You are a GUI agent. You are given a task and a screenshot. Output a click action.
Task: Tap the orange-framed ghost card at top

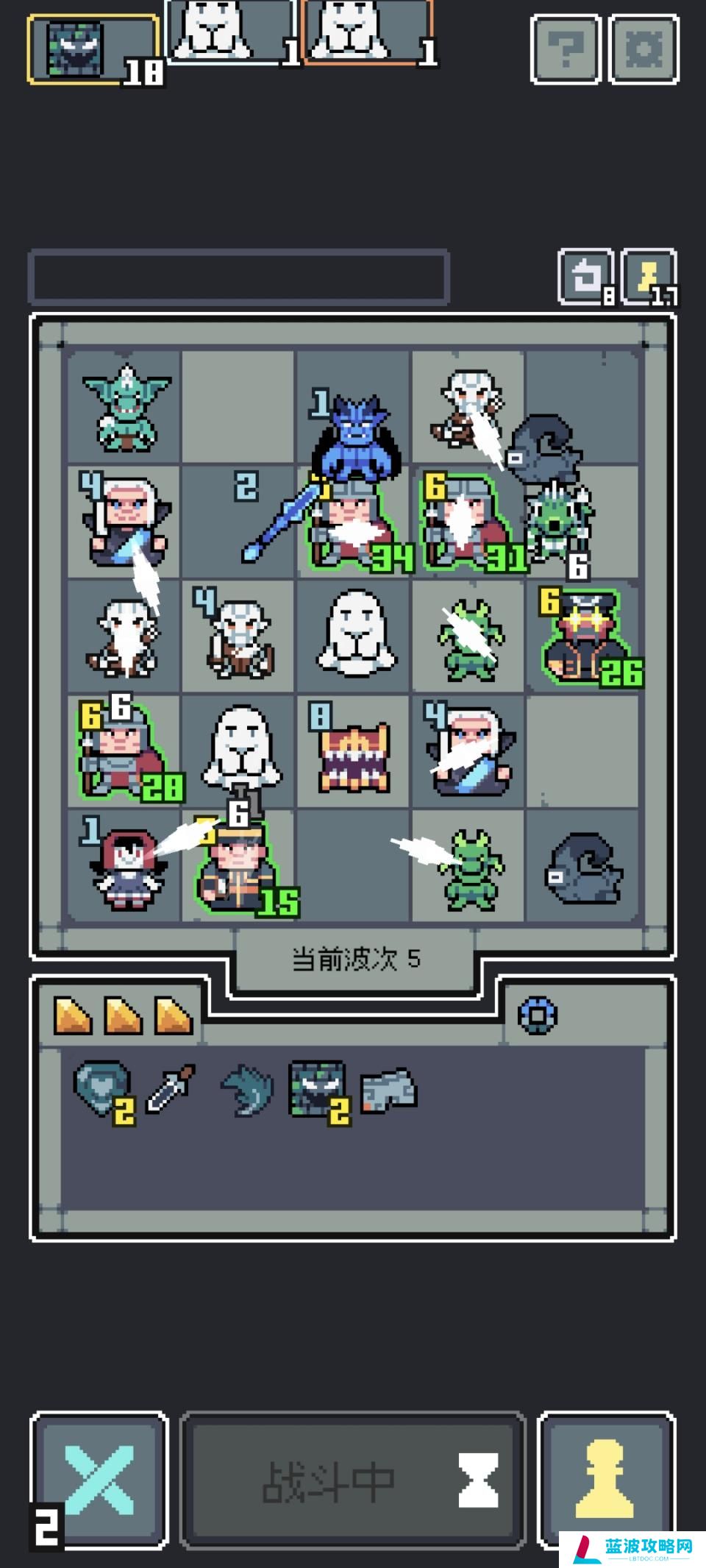[366, 32]
